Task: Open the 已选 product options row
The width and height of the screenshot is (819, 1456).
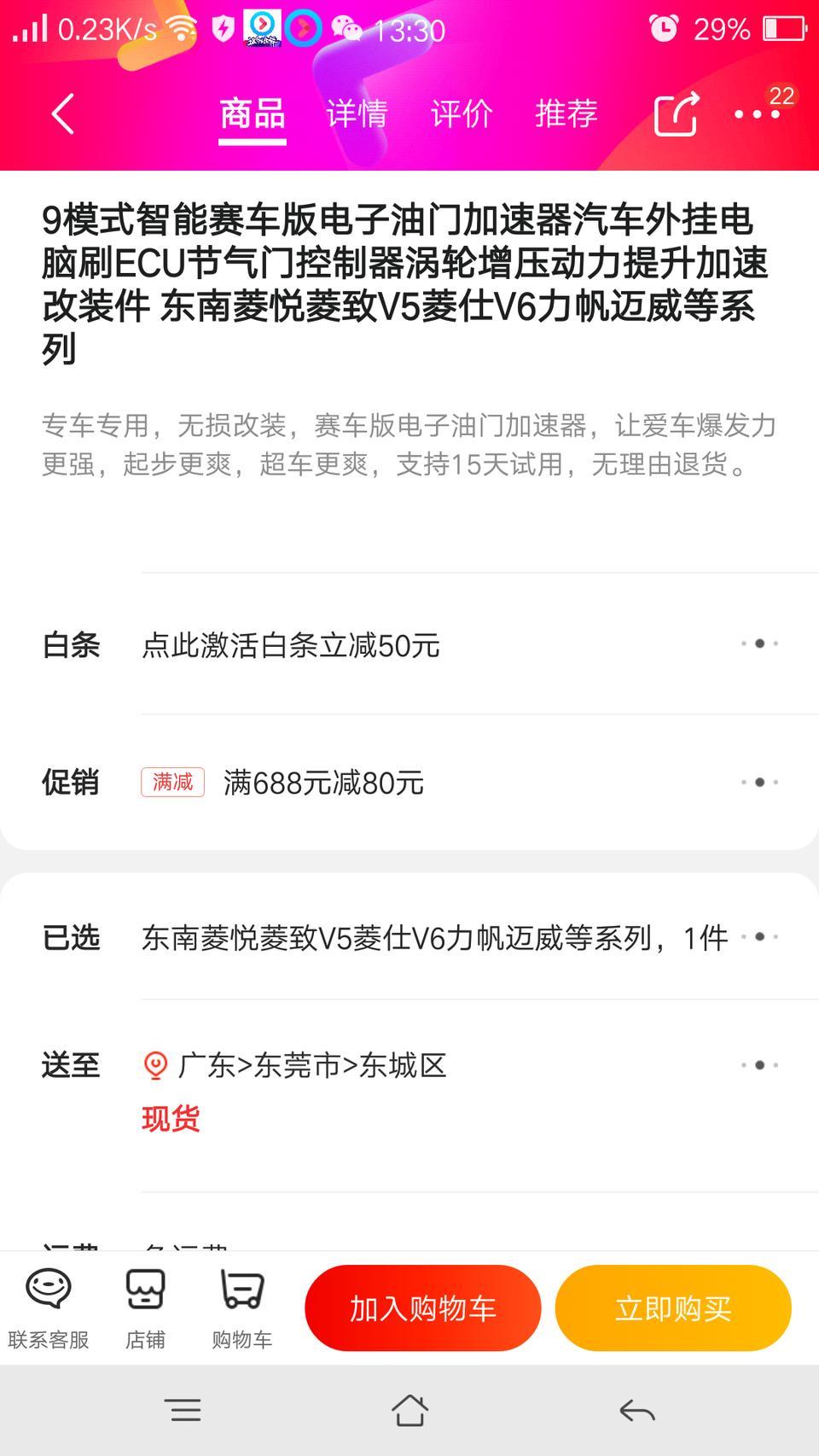Action: 409,937
